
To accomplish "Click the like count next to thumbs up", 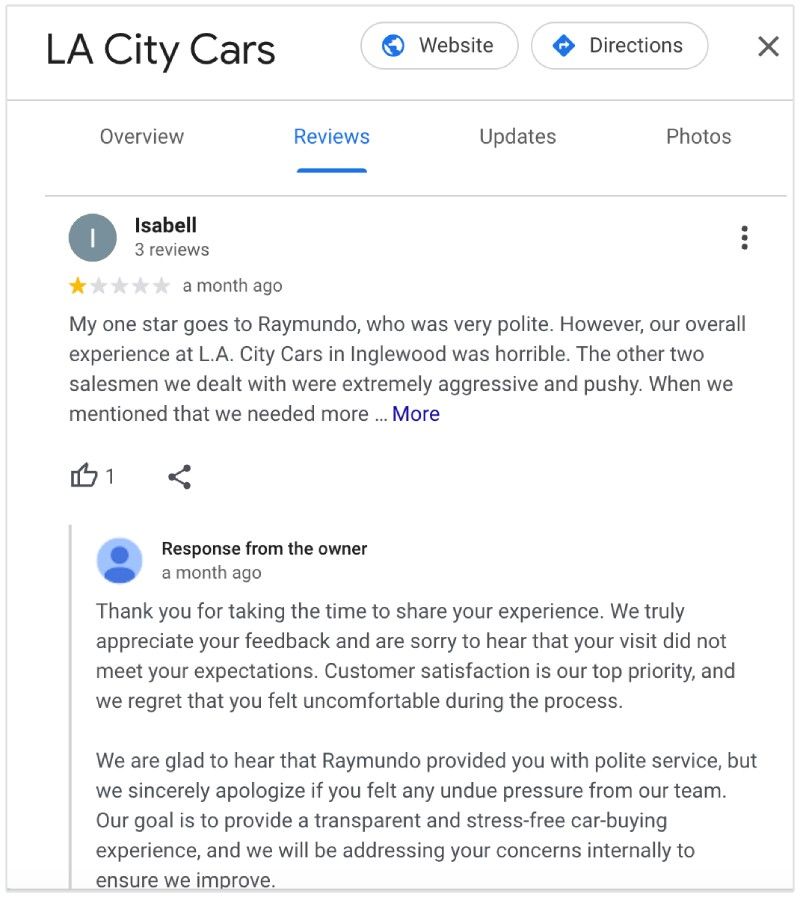I will (110, 476).
